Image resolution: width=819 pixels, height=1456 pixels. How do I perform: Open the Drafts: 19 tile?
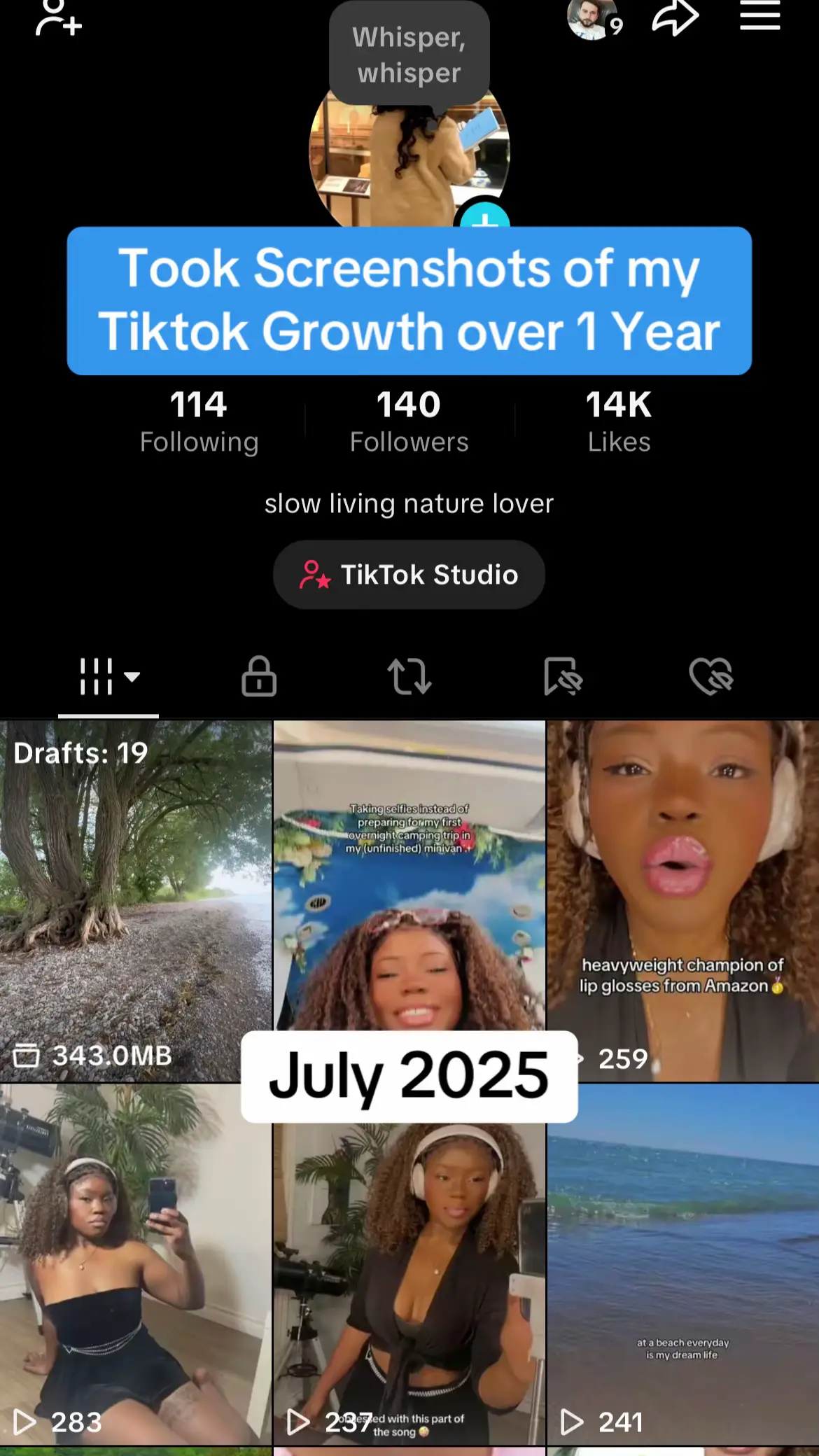tap(136, 902)
